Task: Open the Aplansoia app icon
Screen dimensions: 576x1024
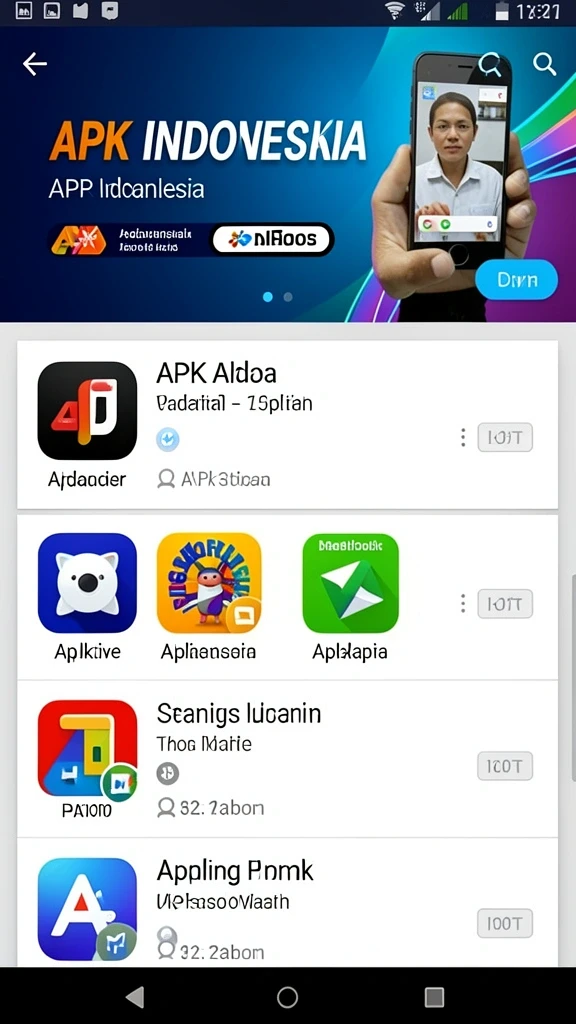Action: click(209, 583)
